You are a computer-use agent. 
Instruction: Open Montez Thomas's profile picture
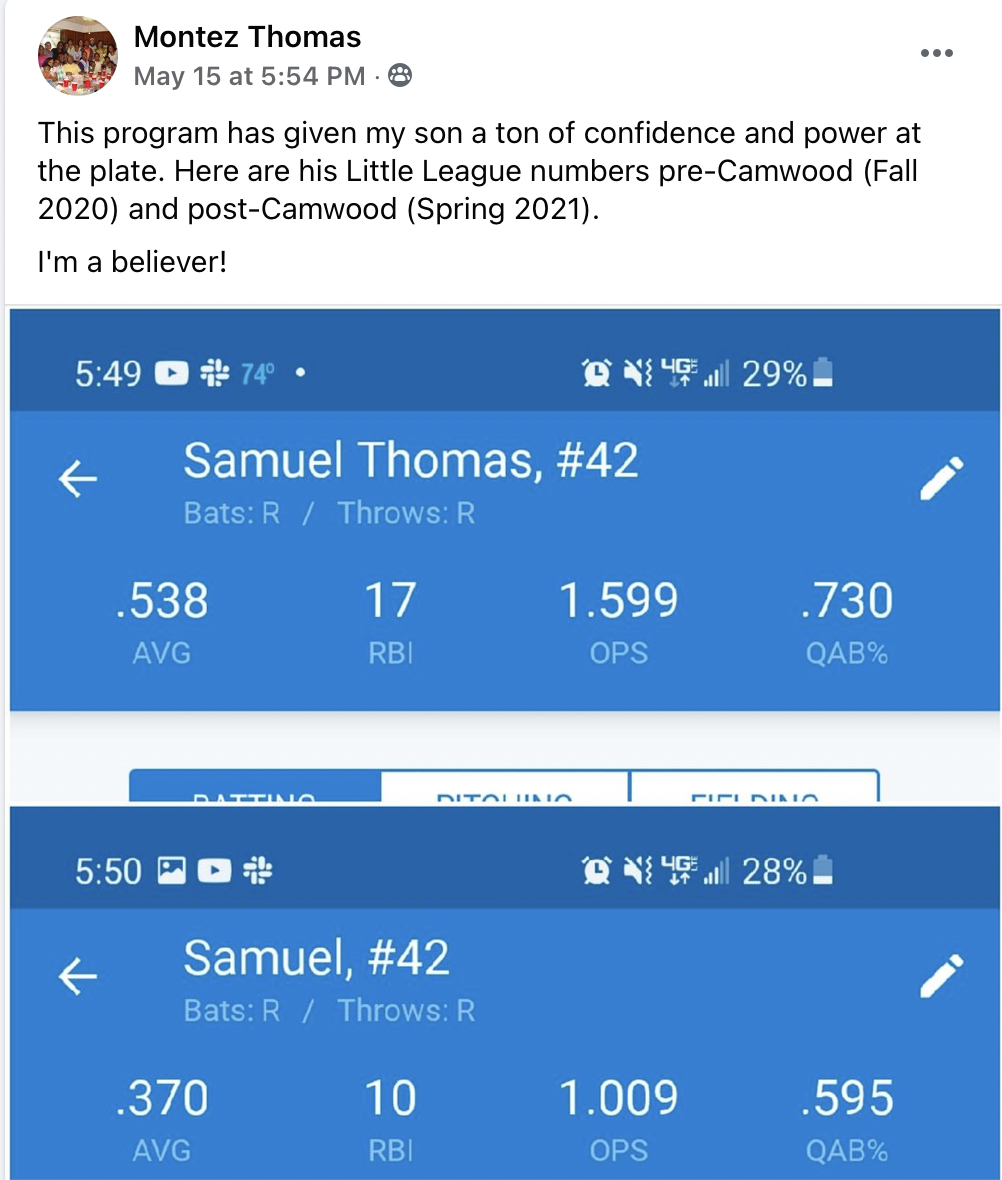pos(78,56)
